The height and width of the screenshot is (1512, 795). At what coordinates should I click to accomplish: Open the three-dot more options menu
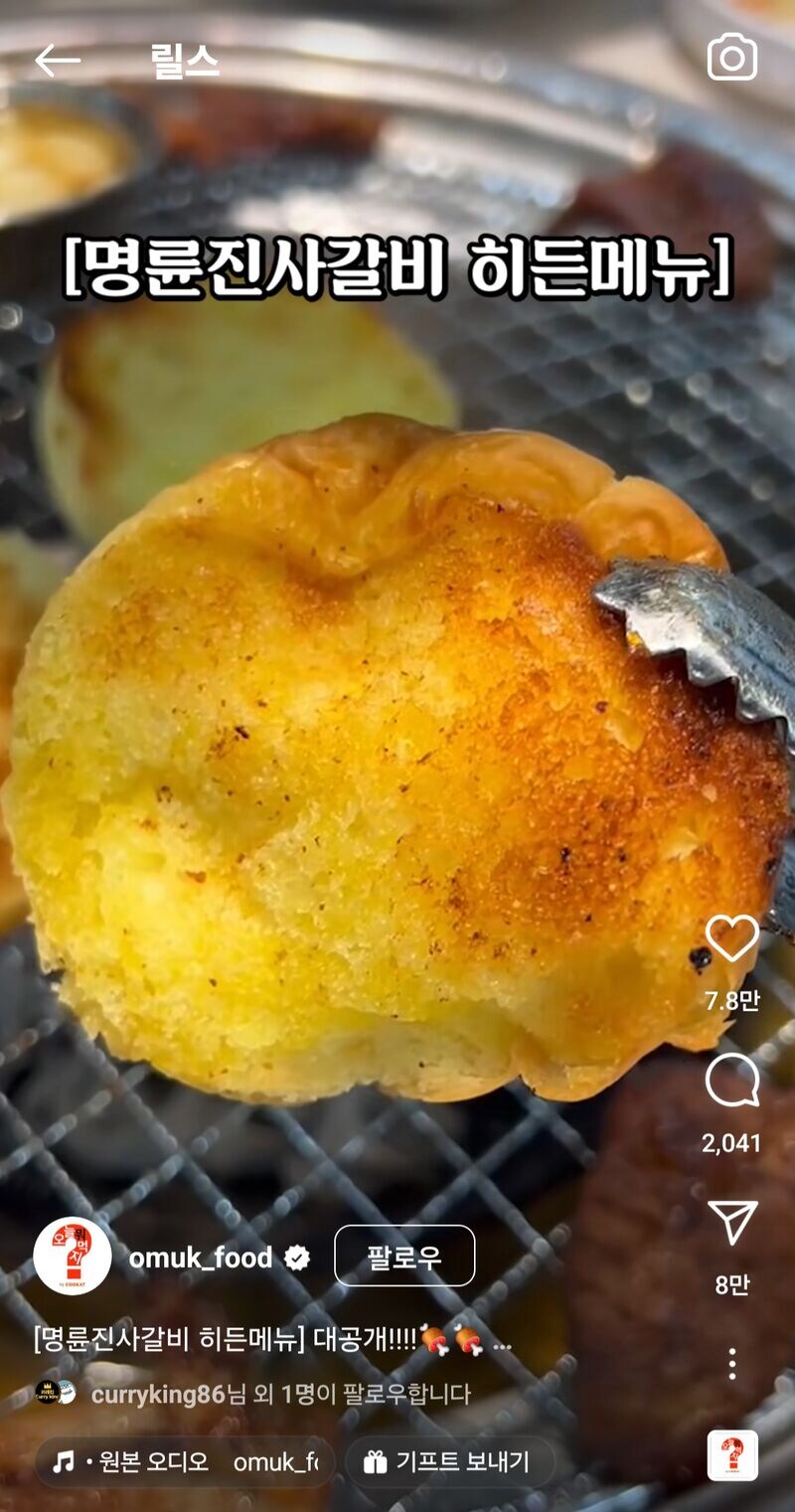point(732,1364)
